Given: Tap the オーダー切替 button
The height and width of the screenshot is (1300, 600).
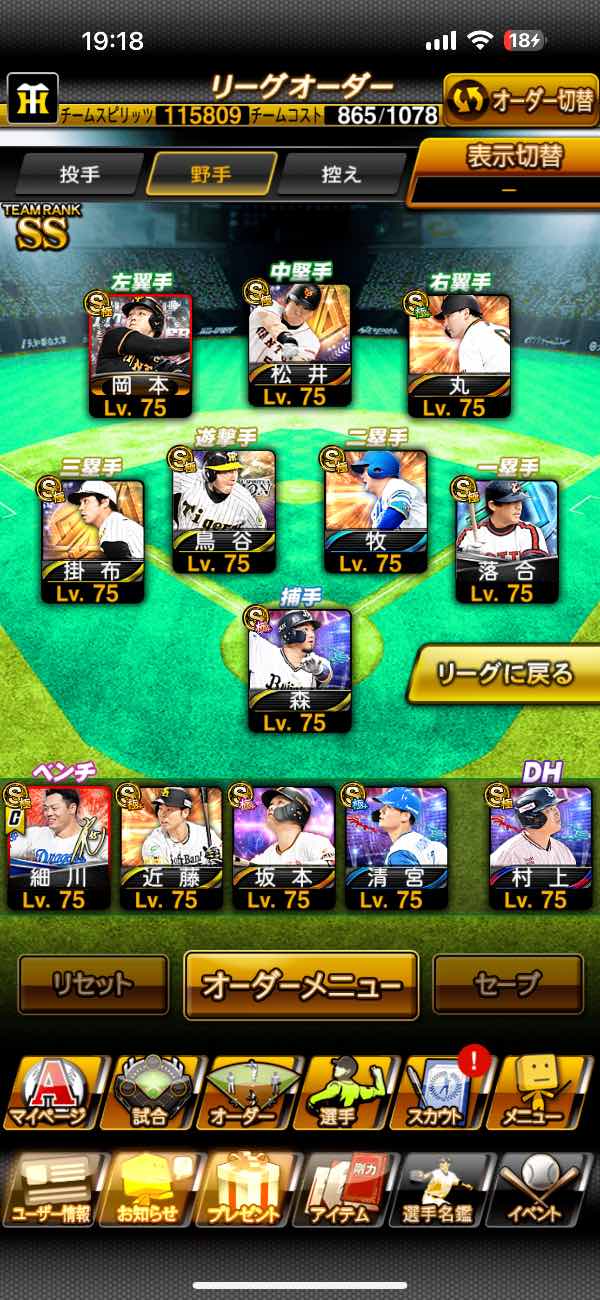Looking at the screenshot, I should tap(520, 99).
